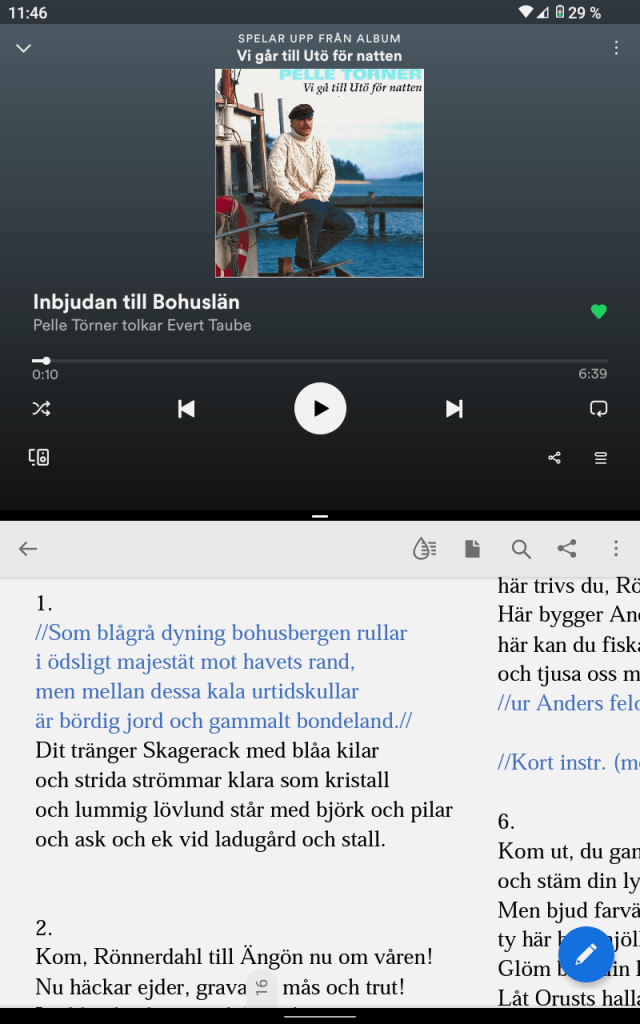
Task: Share the lyrics document
Action: (x=567, y=548)
